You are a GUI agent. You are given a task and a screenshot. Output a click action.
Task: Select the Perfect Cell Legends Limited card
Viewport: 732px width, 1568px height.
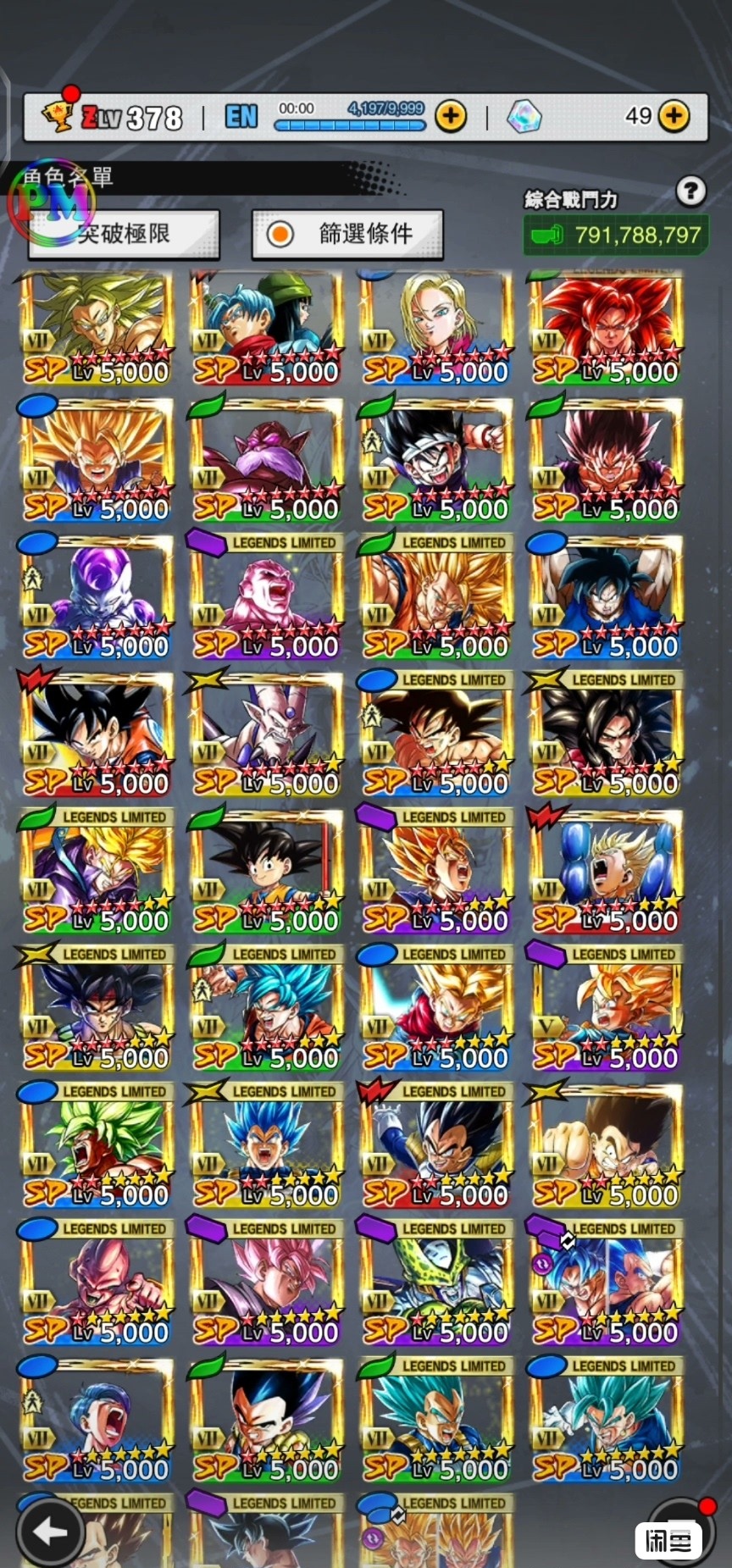click(436, 1283)
